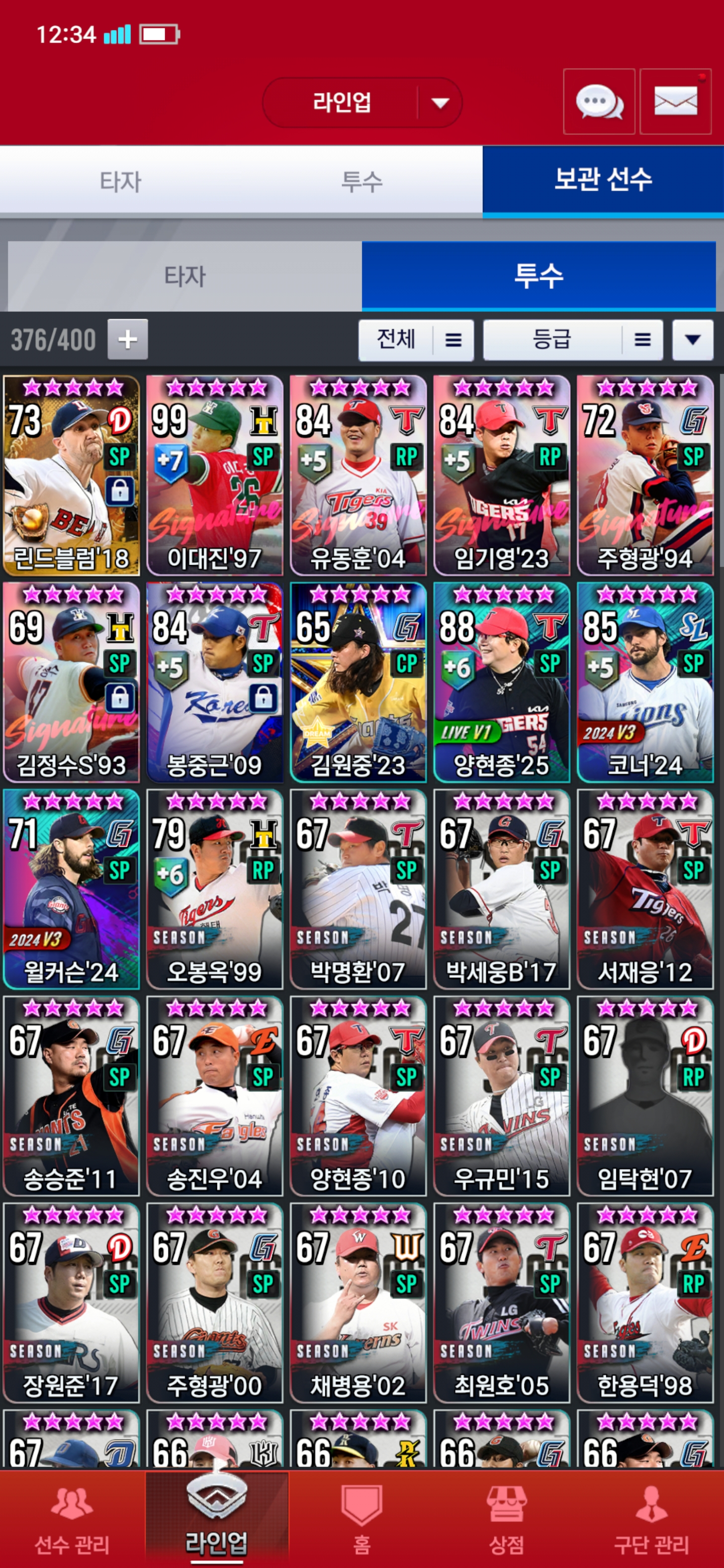
Task: Toggle the sort order arrow button
Action: click(692, 340)
